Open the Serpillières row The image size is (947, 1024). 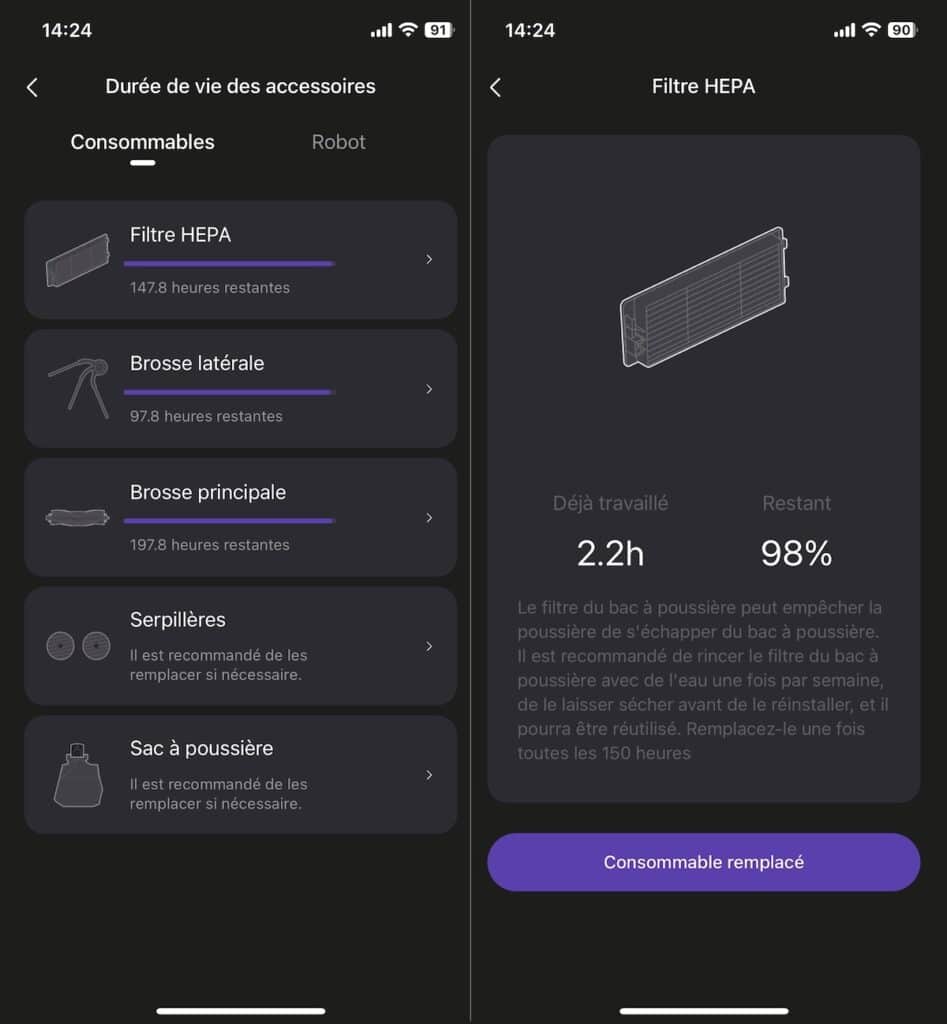point(240,646)
